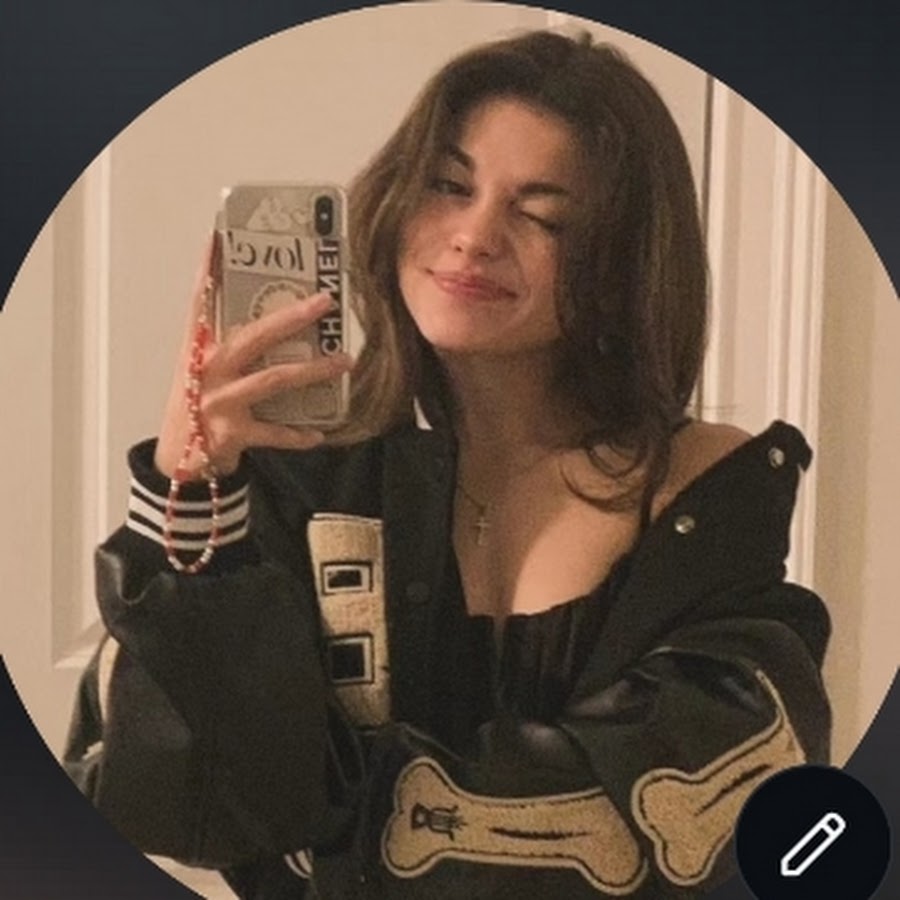Open the profile picture
900x900 pixels.
click(450, 450)
